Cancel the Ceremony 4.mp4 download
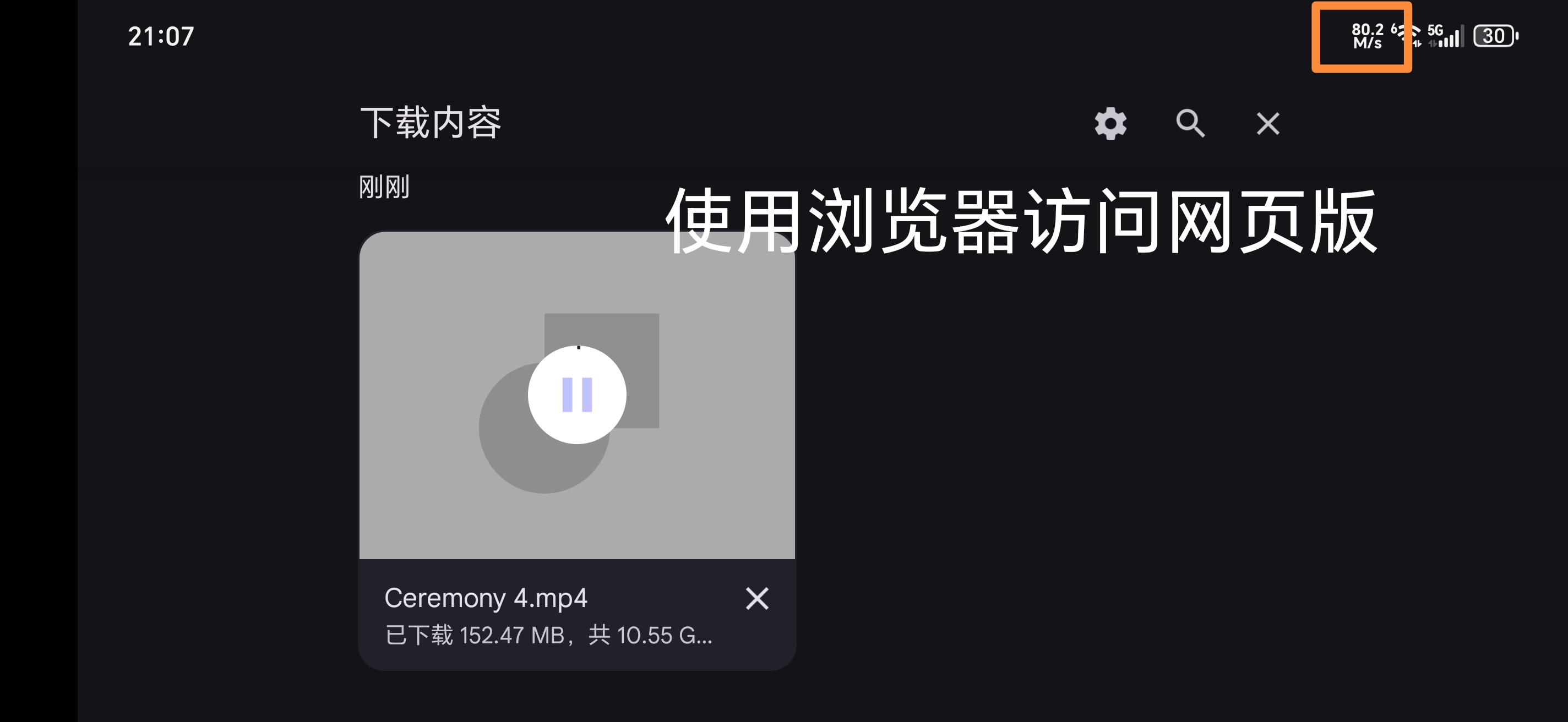1568x722 pixels. (x=756, y=599)
